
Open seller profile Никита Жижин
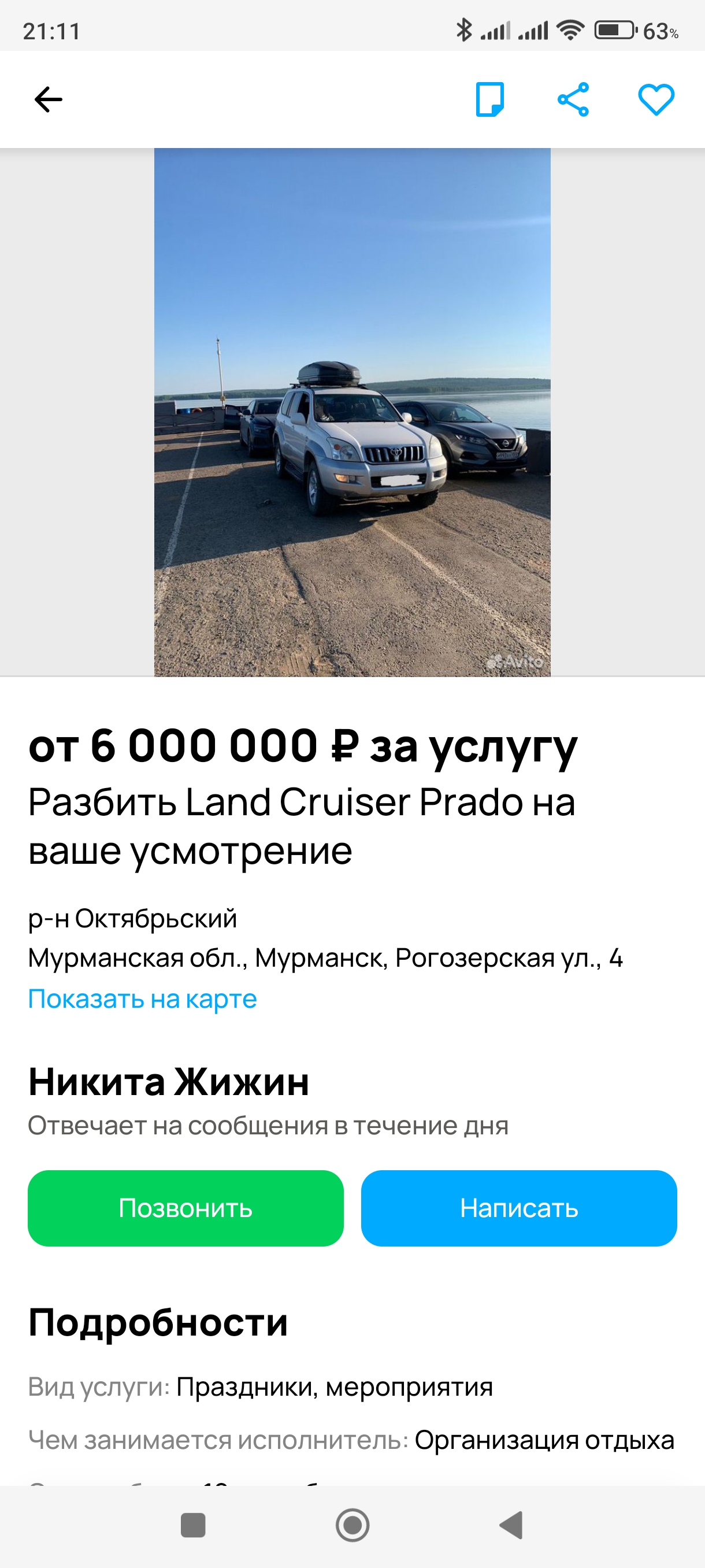tap(169, 1082)
